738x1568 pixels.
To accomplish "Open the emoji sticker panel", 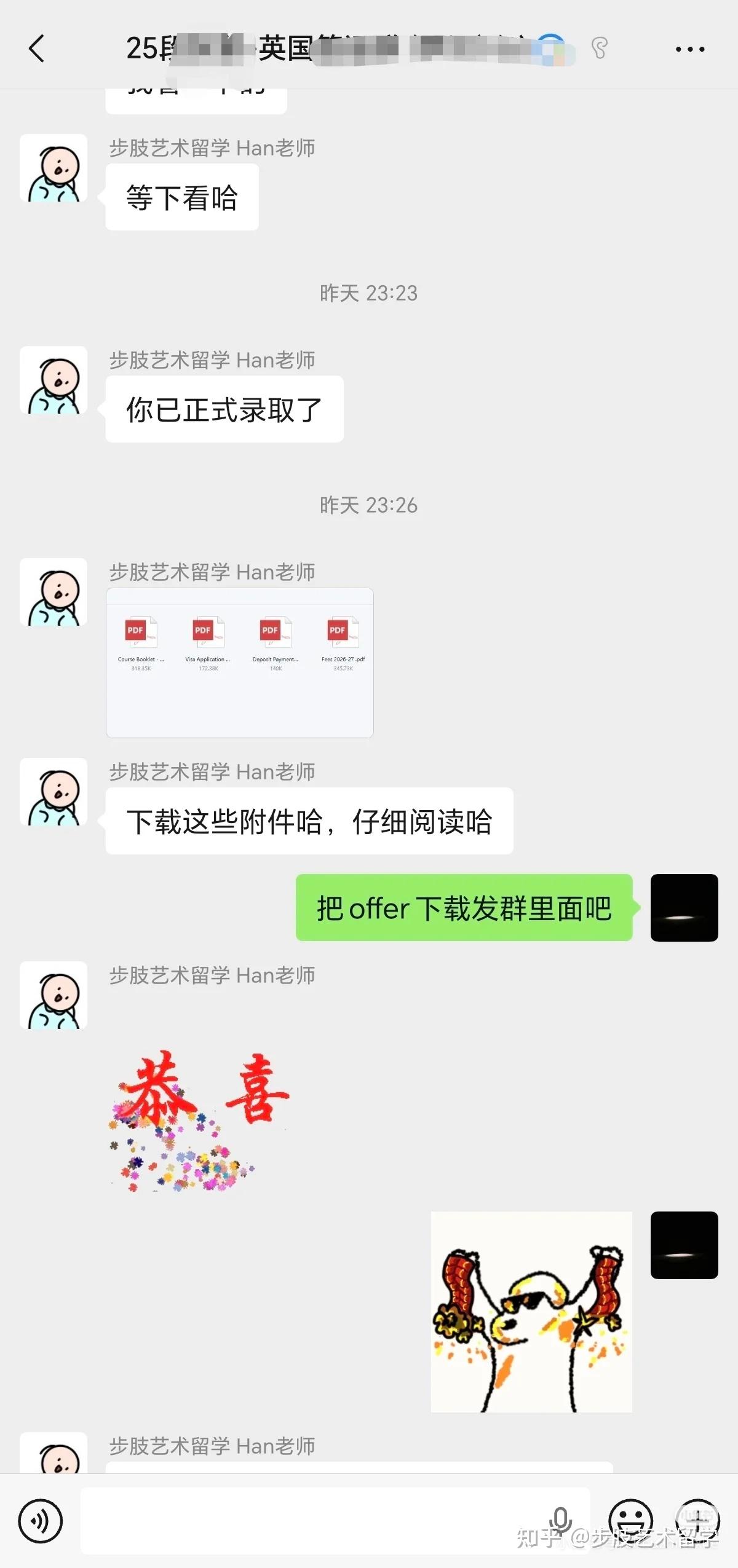I will point(630,1521).
